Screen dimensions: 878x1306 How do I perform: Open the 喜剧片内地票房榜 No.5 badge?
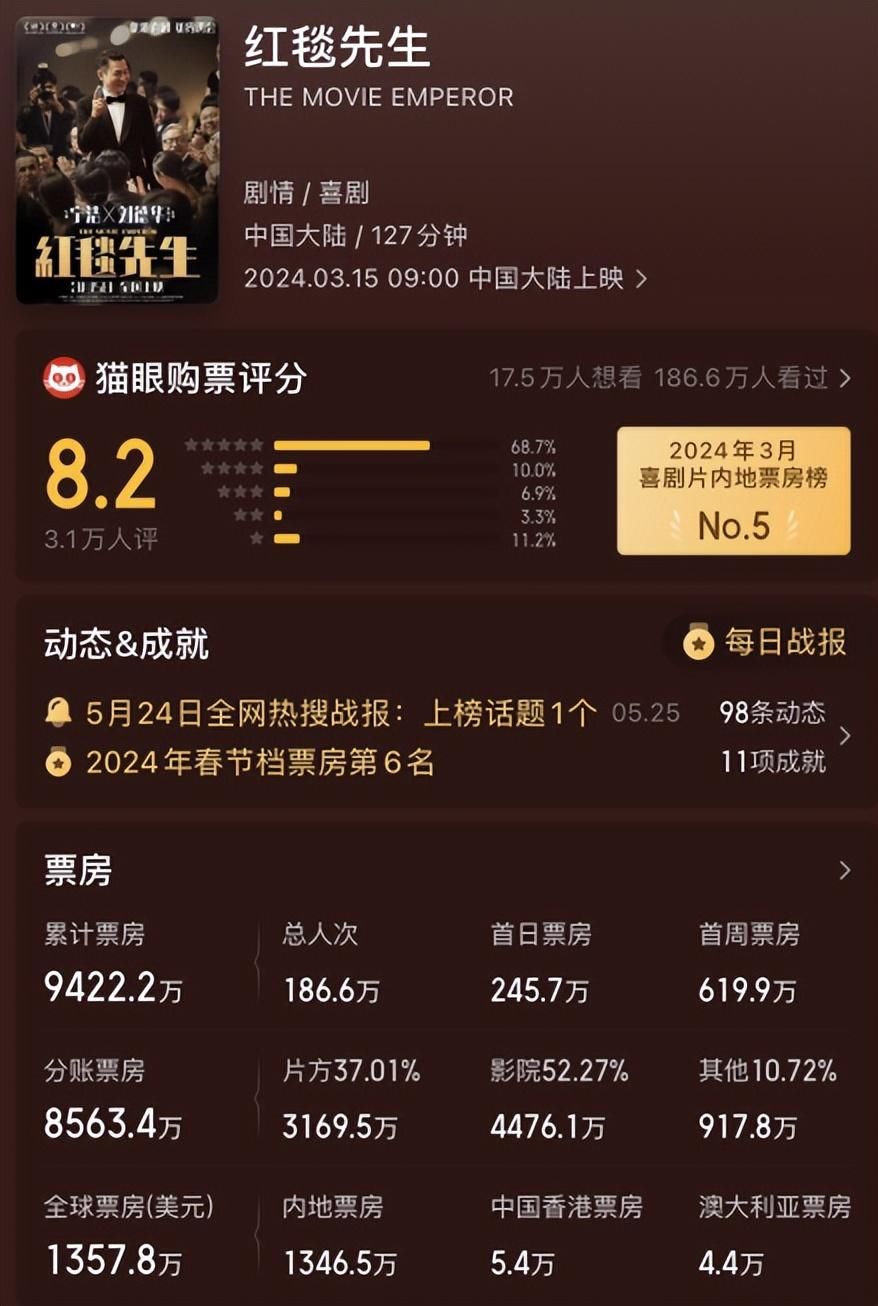(x=733, y=491)
